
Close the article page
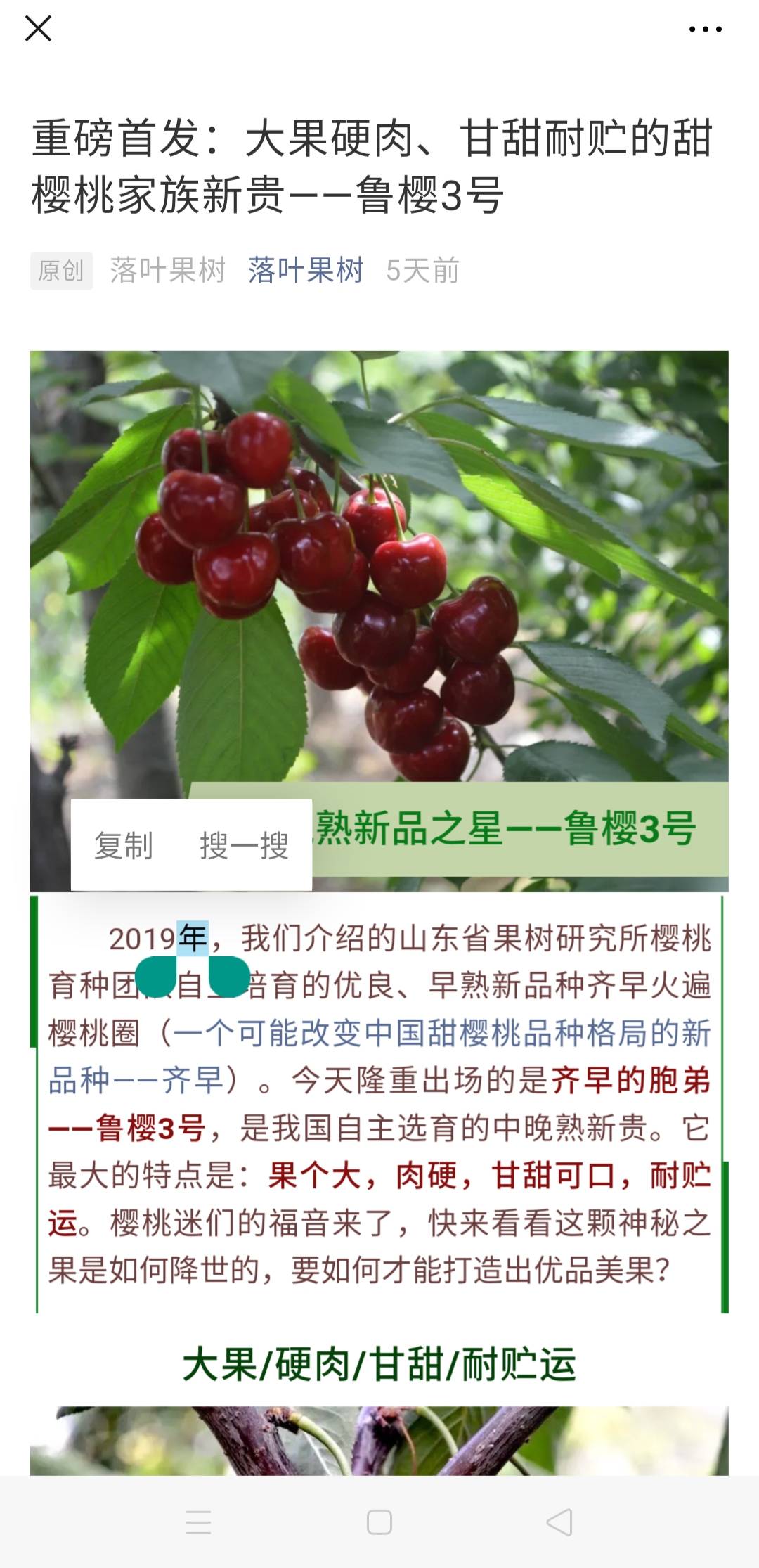(38, 29)
